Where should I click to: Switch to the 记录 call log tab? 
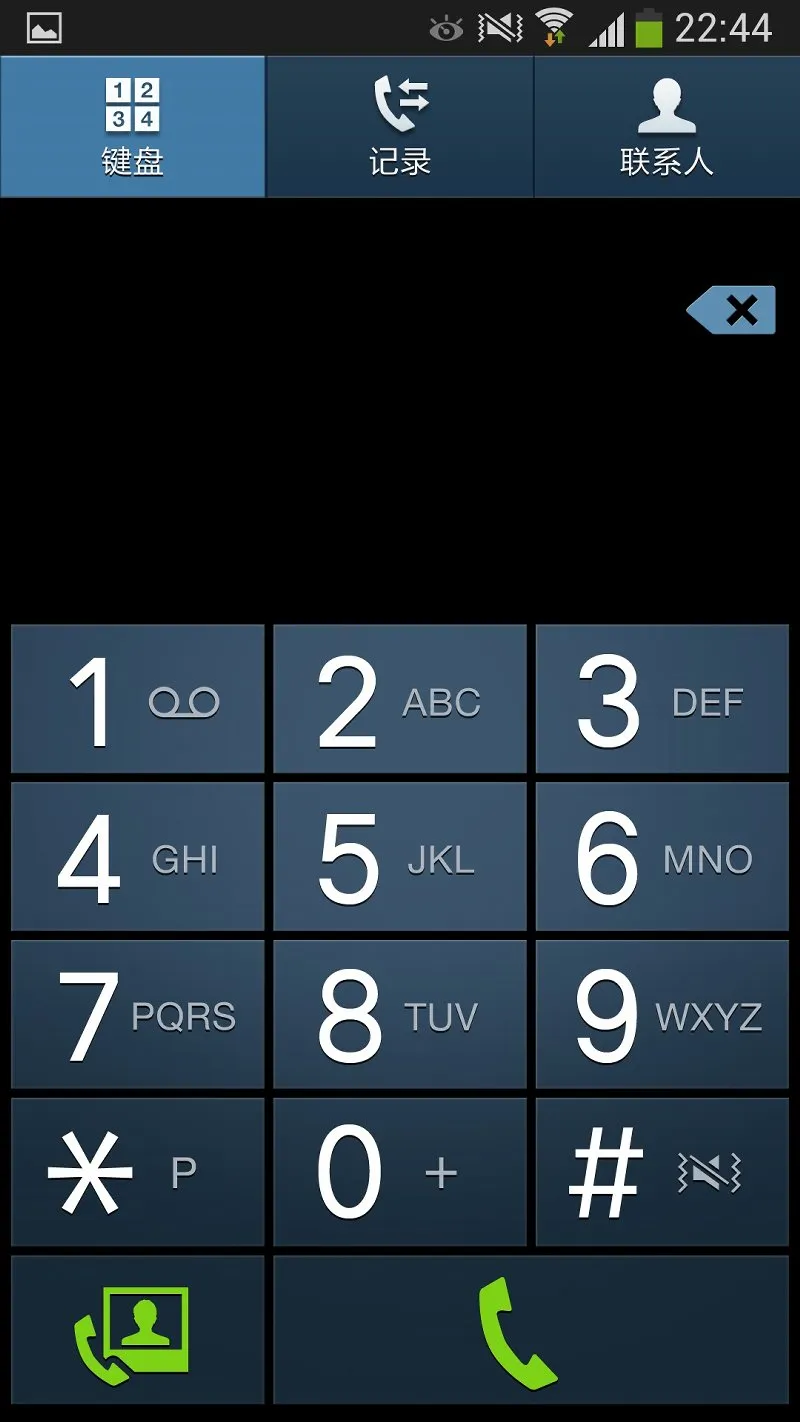(400, 127)
